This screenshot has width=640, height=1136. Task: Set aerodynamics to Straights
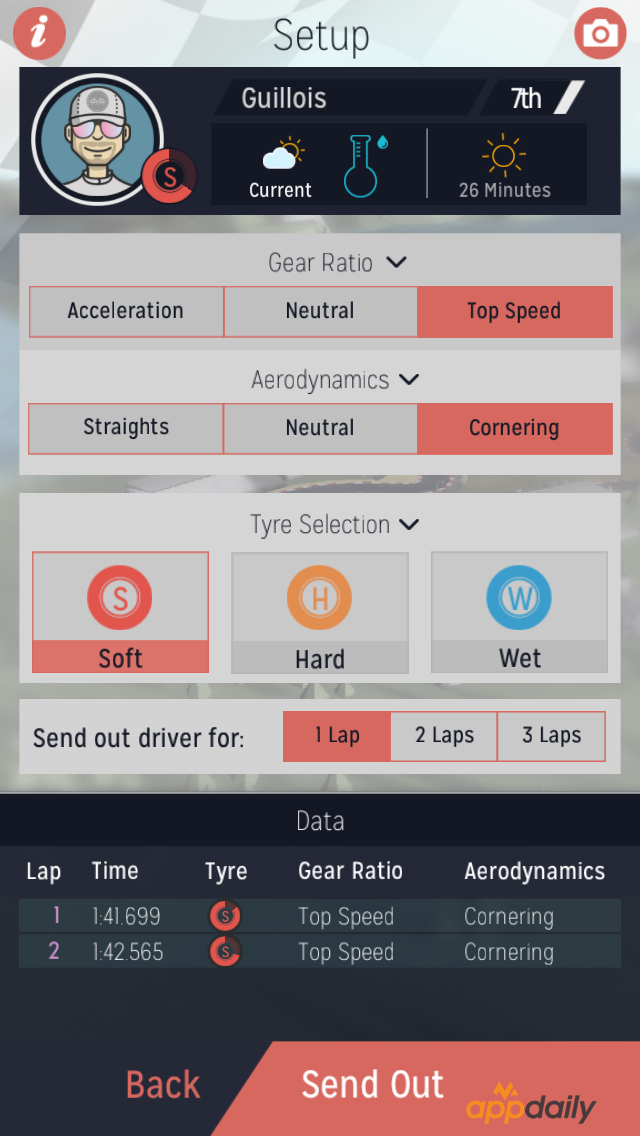(x=126, y=428)
